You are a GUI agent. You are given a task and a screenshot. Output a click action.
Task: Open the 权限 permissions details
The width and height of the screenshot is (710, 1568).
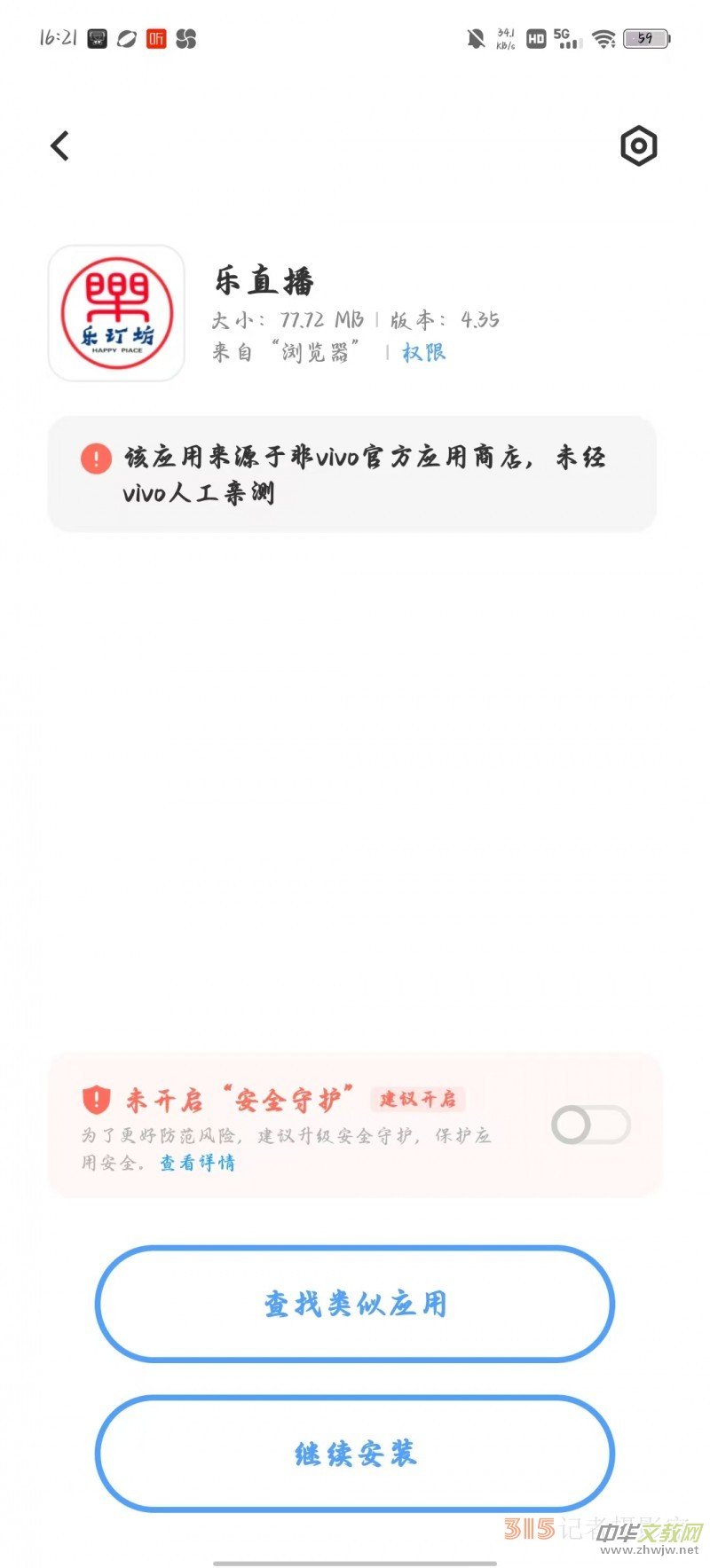point(423,351)
